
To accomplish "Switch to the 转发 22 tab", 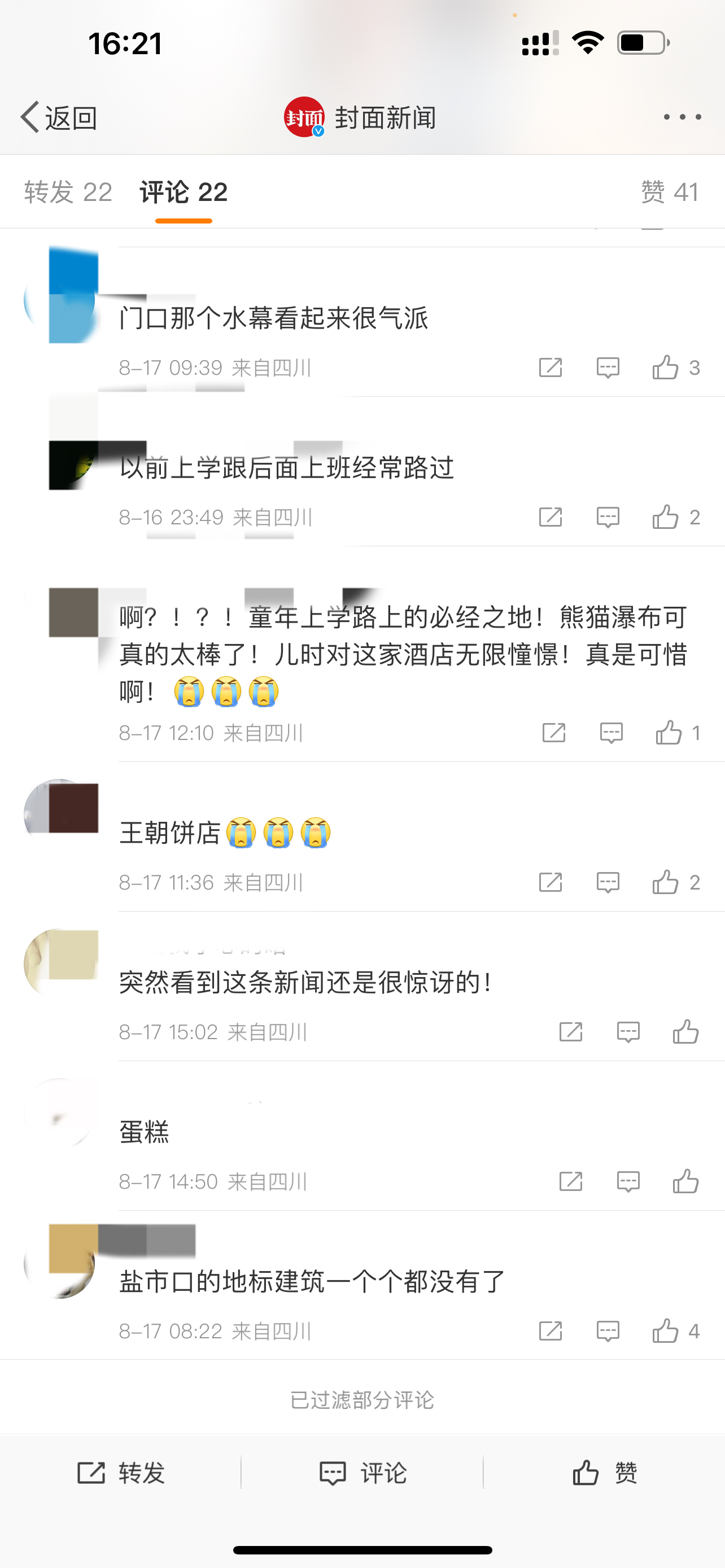I will [x=68, y=192].
